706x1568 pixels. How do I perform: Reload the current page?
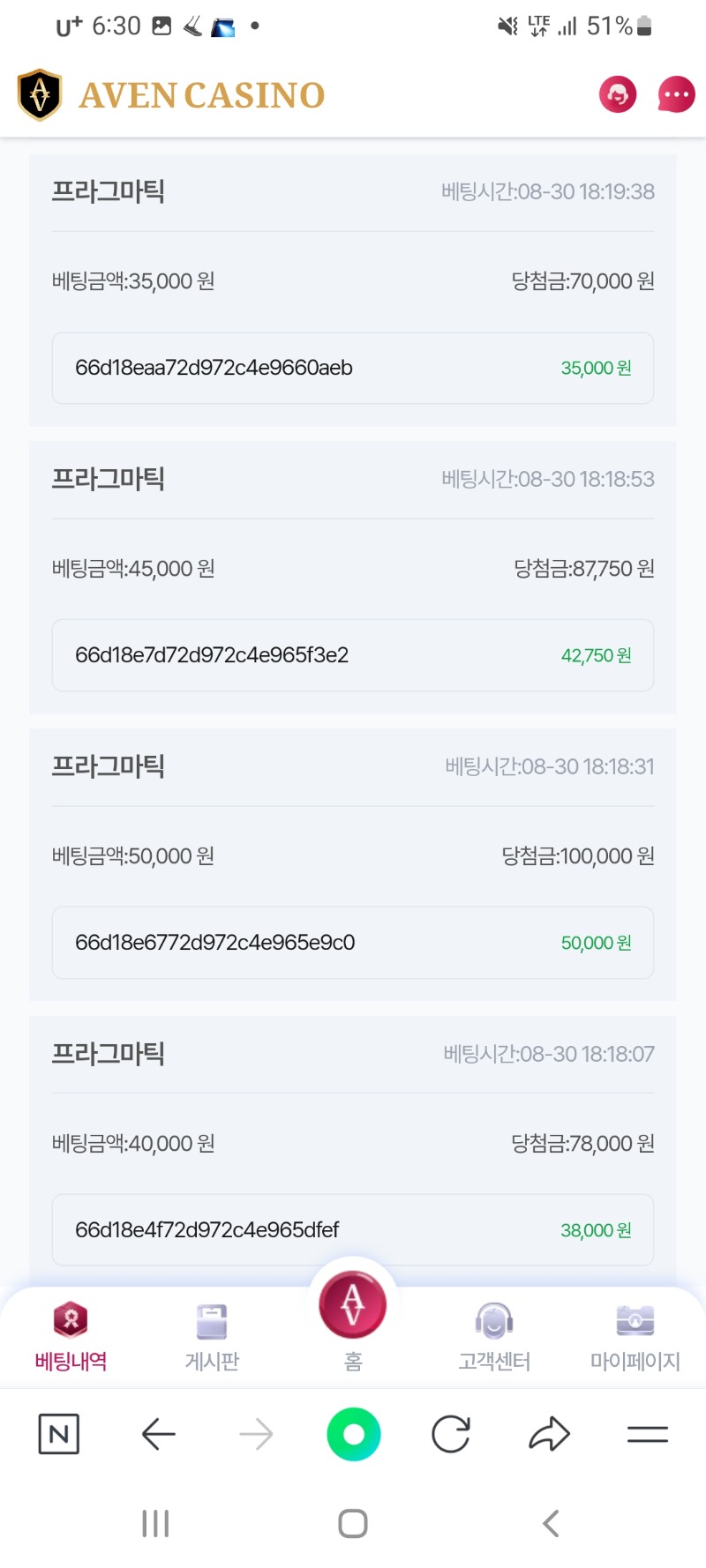(x=451, y=1434)
